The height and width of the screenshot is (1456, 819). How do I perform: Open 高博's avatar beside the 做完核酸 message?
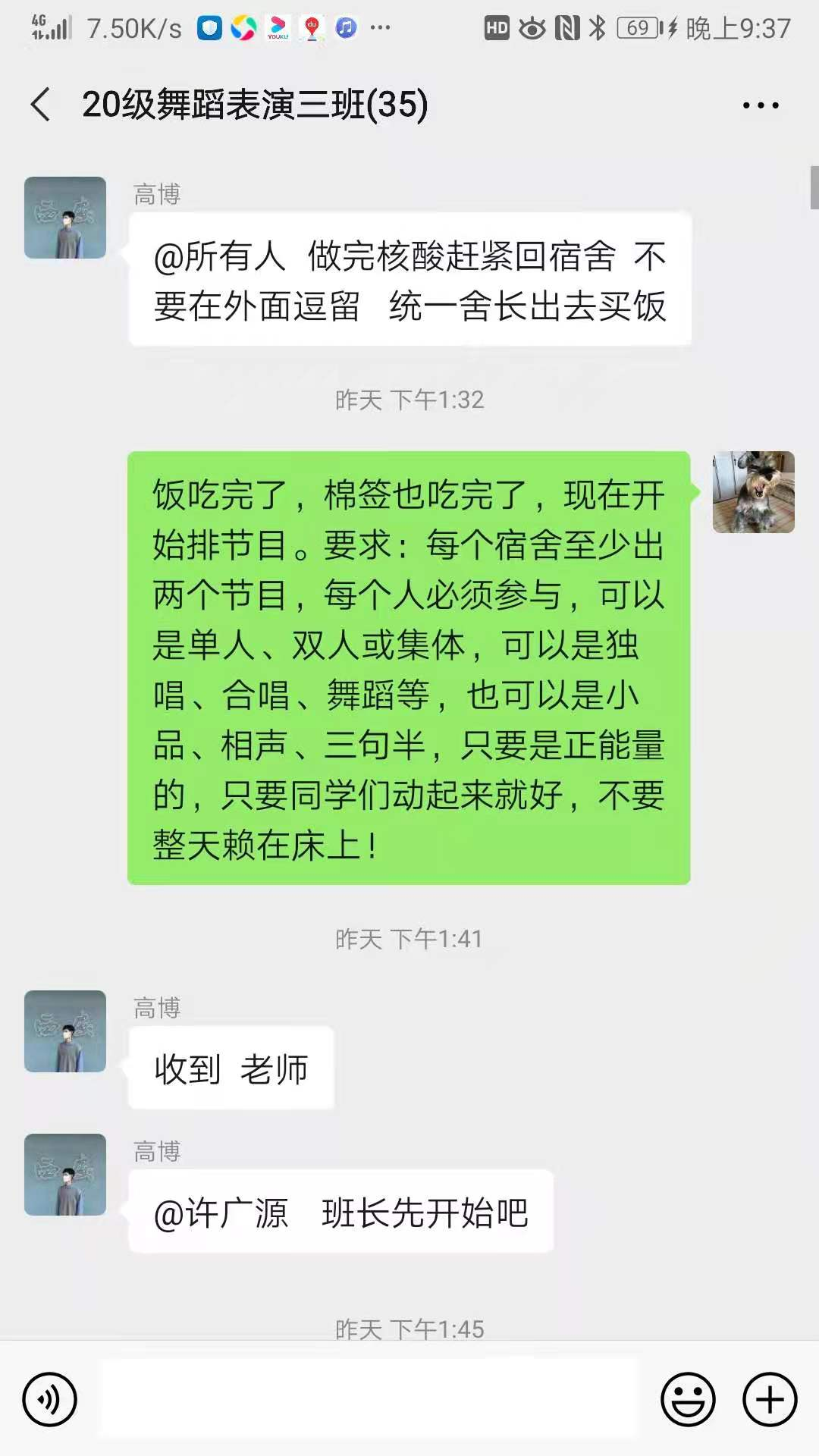[65, 218]
